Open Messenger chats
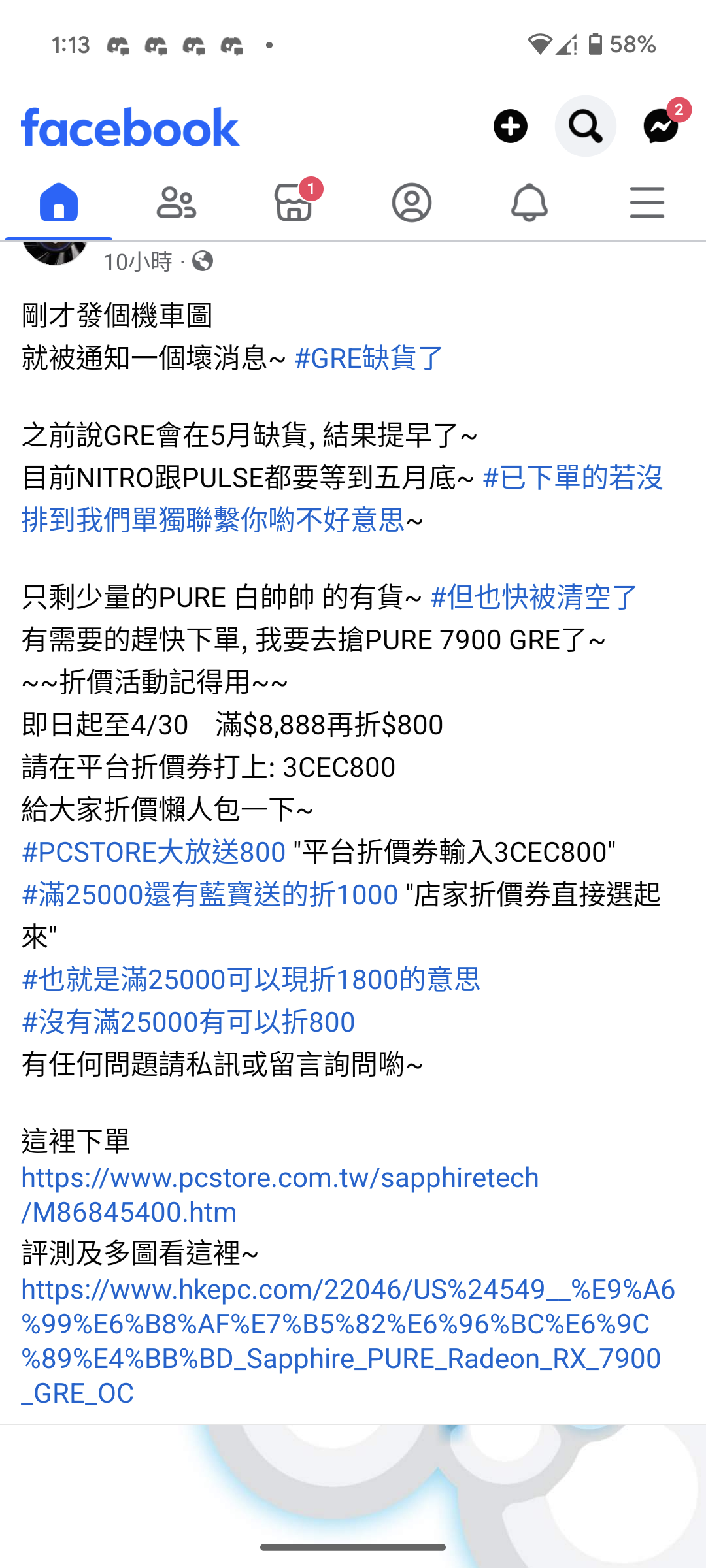Viewport: 706px width, 1568px height. [x=661, y=126]
